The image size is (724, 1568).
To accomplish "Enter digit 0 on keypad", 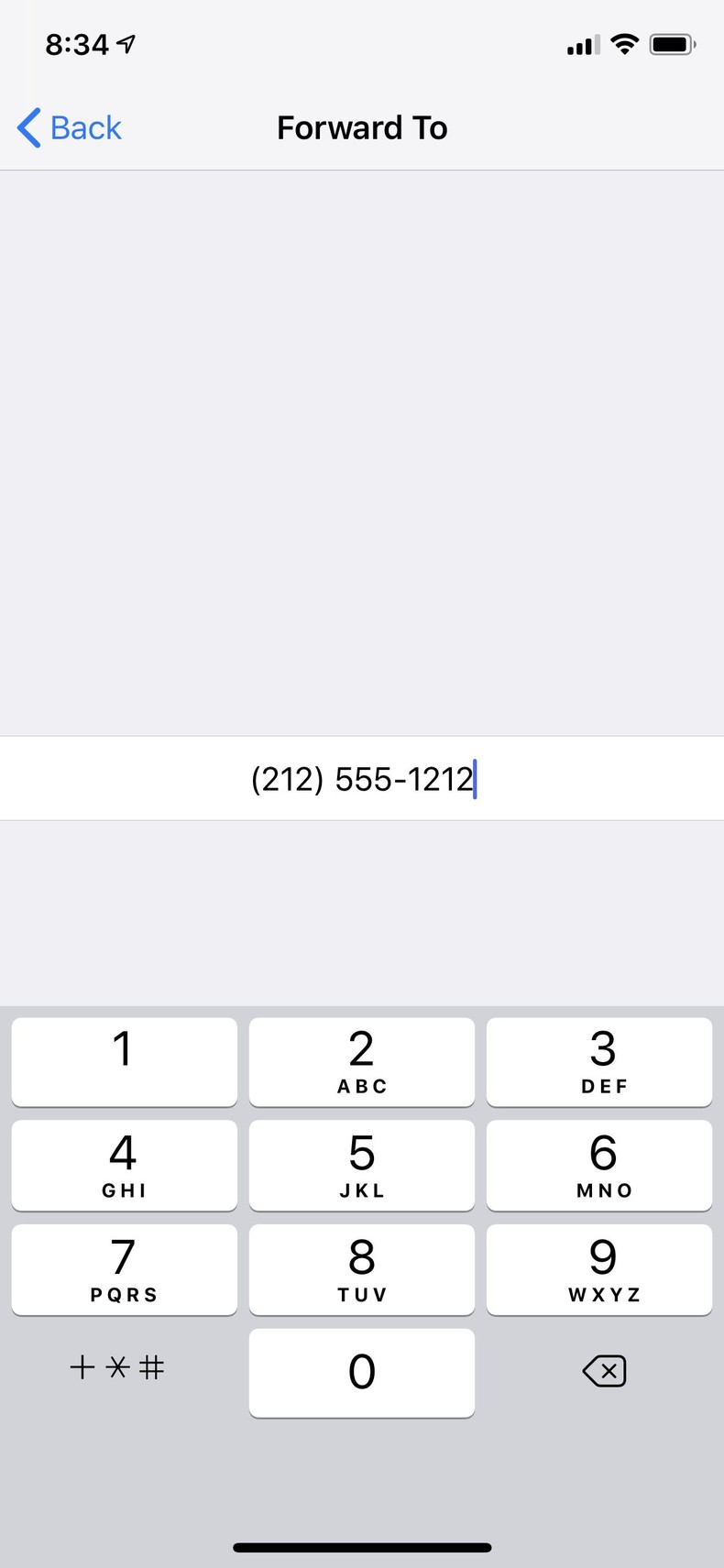I will click(362, 1372).
